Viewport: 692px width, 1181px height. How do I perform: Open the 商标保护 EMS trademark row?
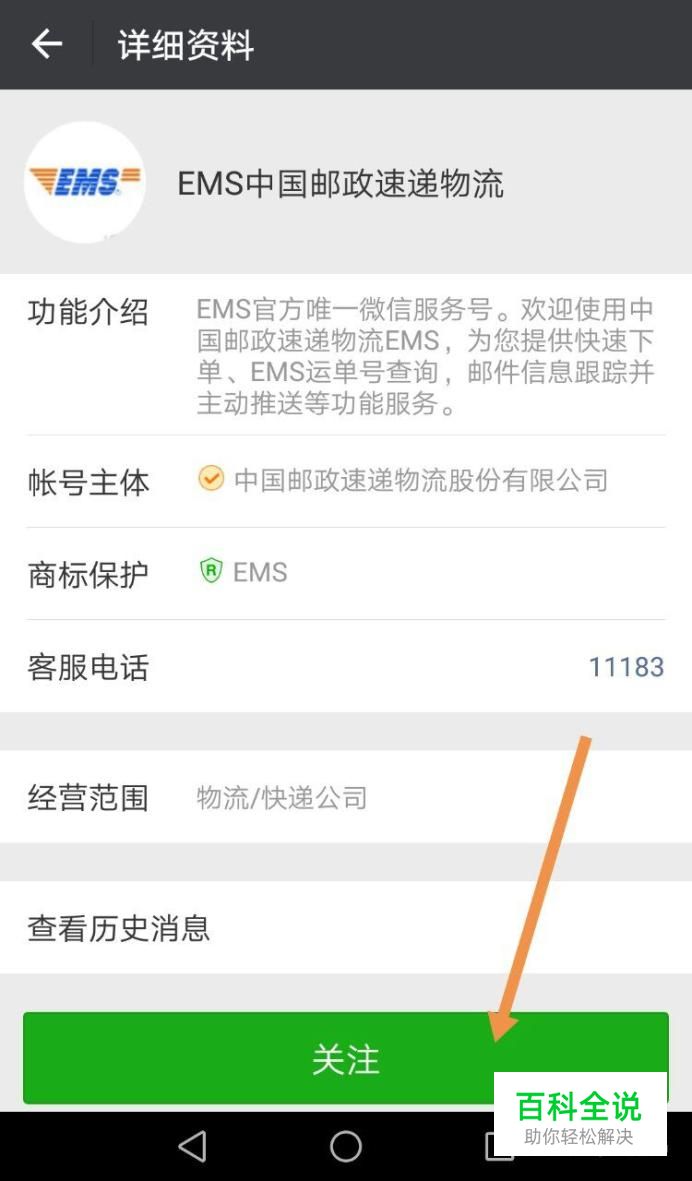tap(346, 573)
